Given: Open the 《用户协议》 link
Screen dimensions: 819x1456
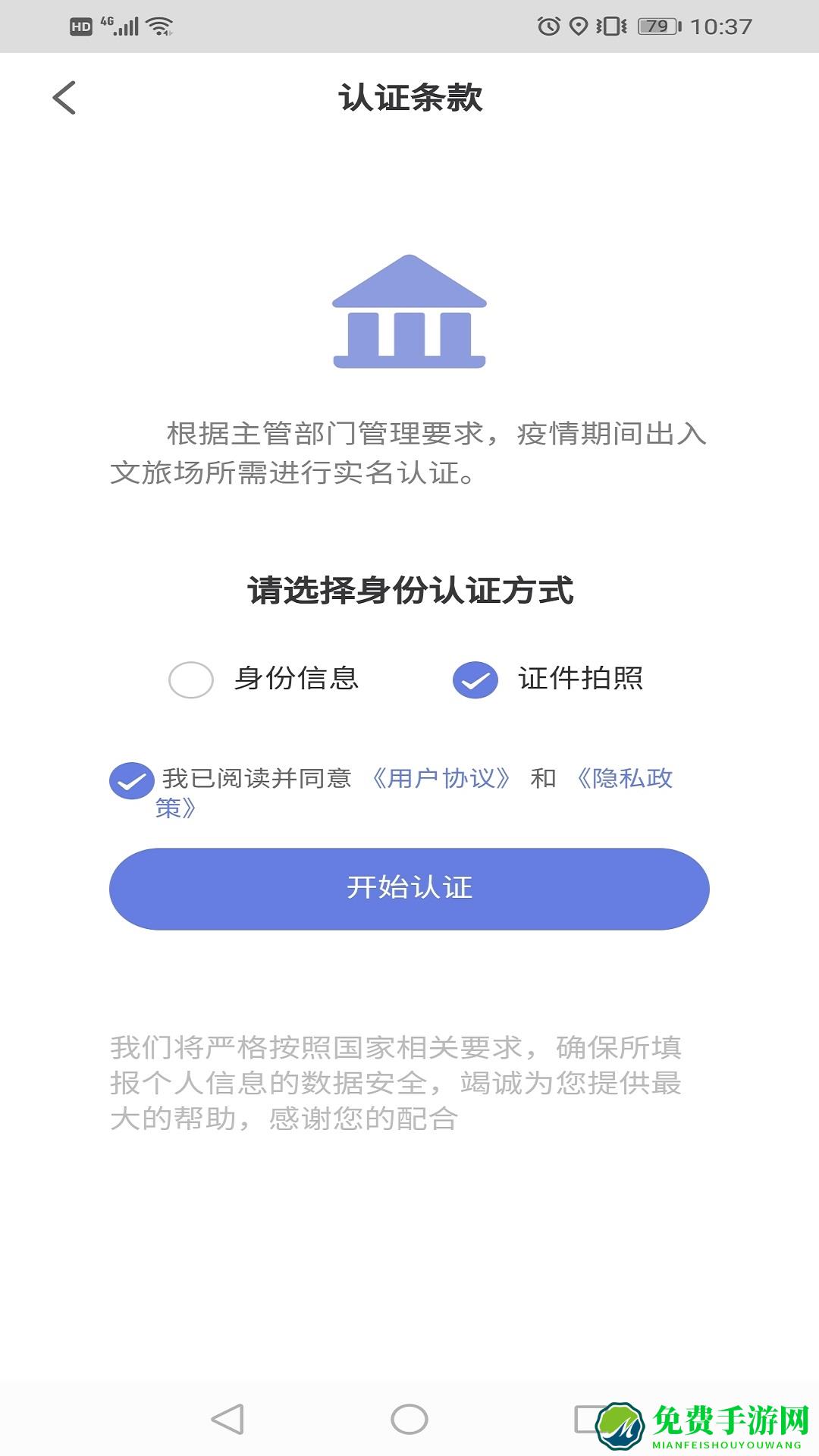Looking at the screenshot, I should tap(440, 779).
